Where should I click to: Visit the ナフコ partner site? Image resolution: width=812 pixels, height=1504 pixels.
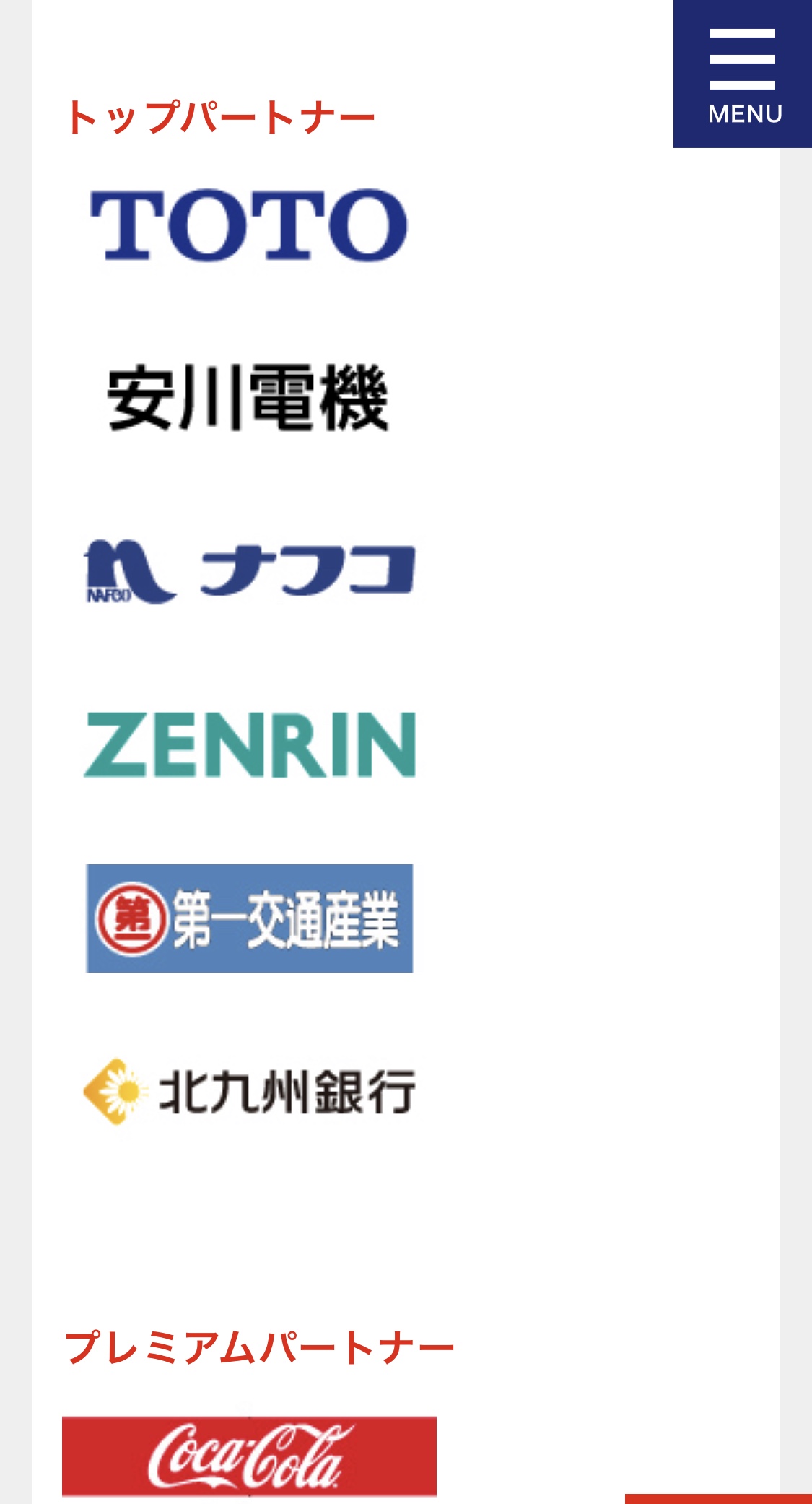tap(249, 571)
